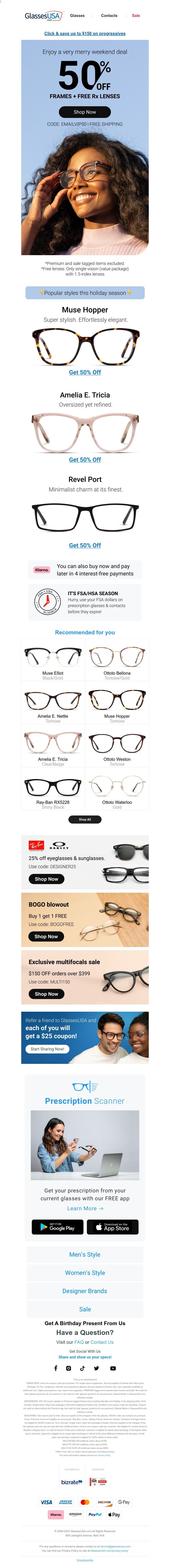Tap the Shop Now button on the 50% off banner
This screenshot has height=1568, width=170.
coord(85,112)
